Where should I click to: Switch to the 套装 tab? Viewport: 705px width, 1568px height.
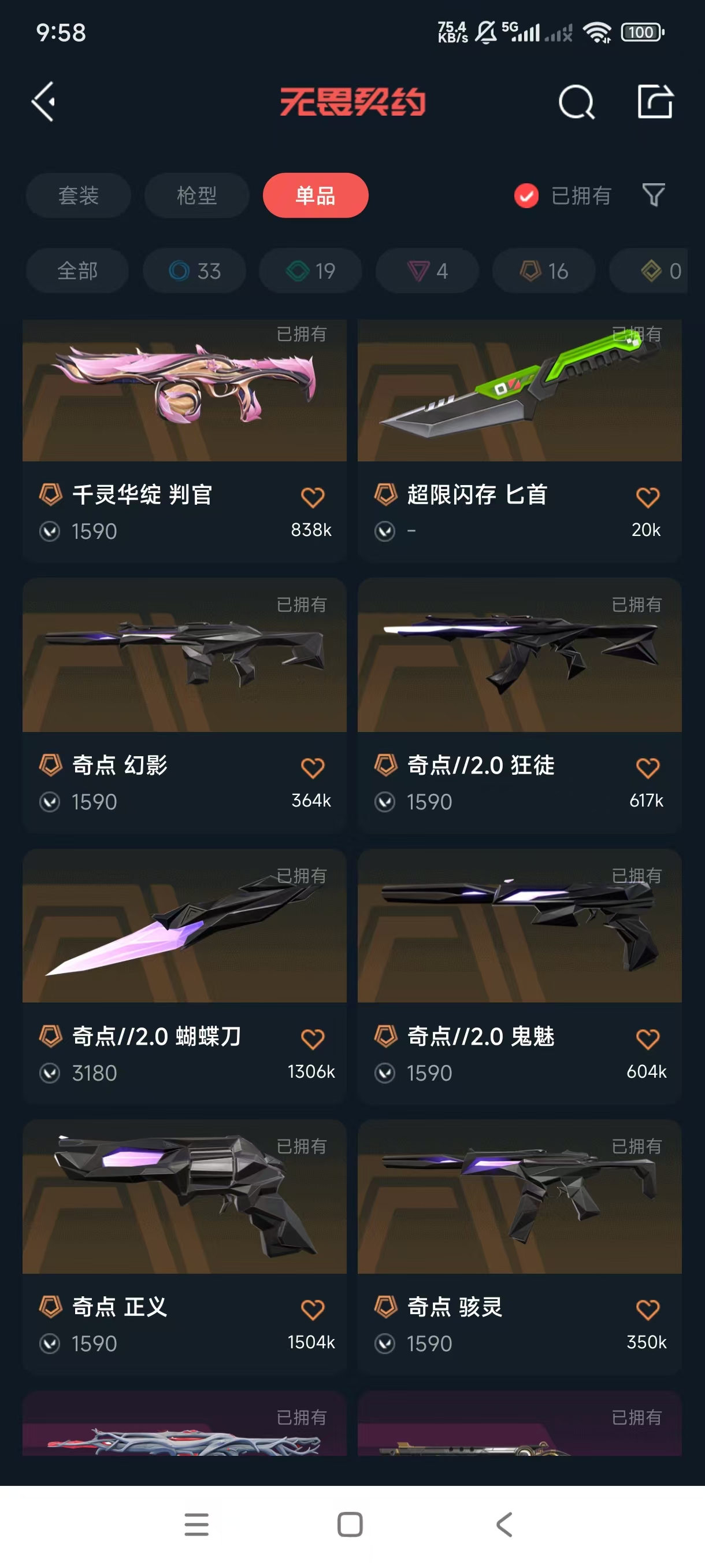pos(79,195)
